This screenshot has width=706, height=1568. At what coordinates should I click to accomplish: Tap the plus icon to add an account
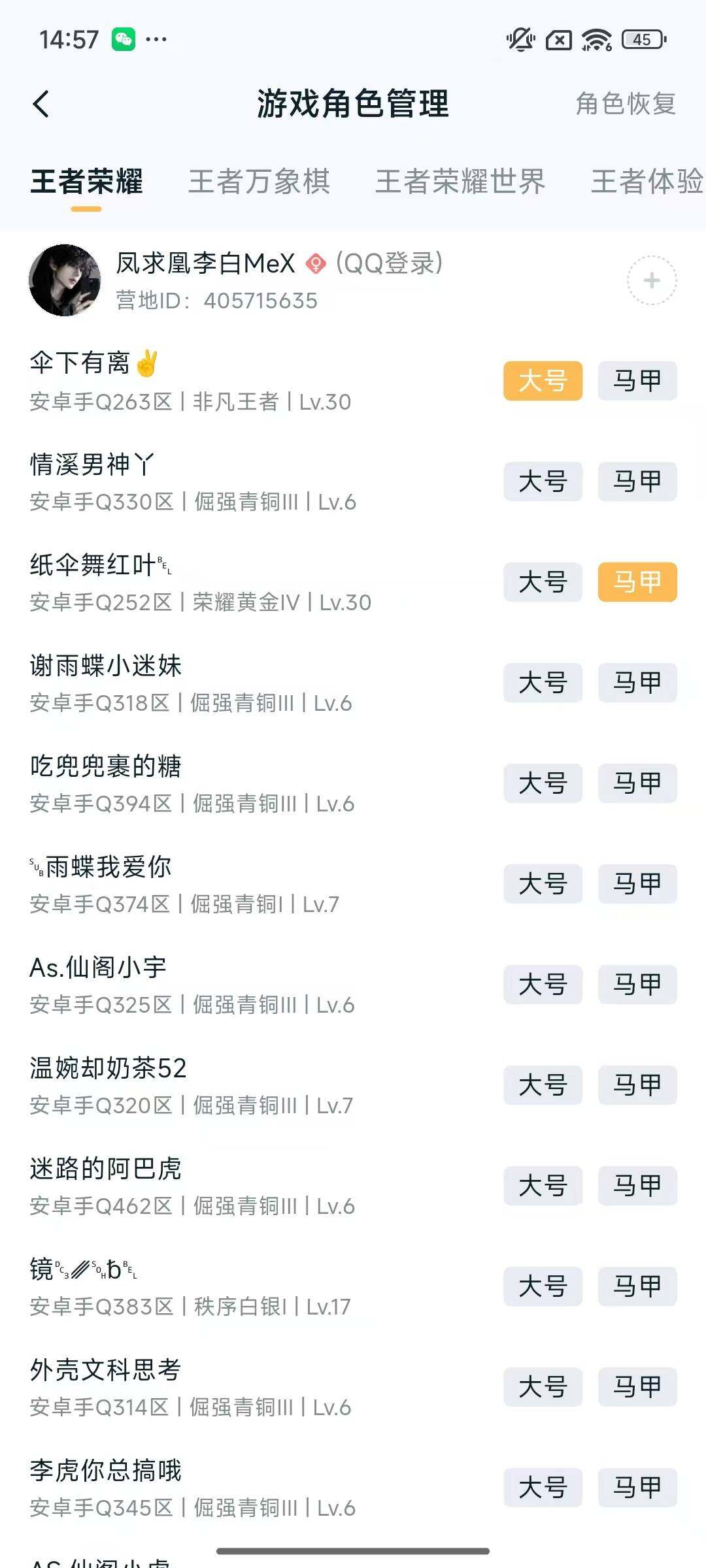click(x=650, y=281)
